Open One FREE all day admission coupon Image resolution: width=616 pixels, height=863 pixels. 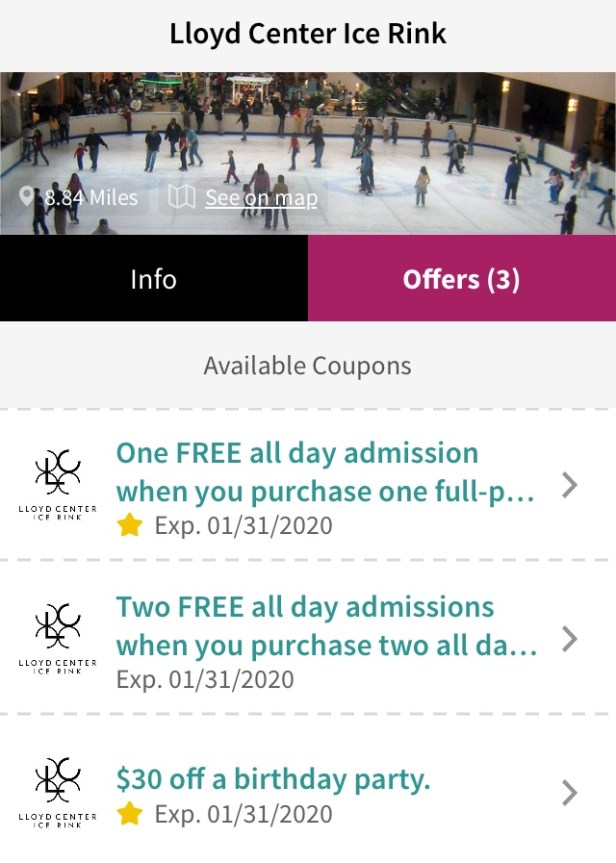326,485
